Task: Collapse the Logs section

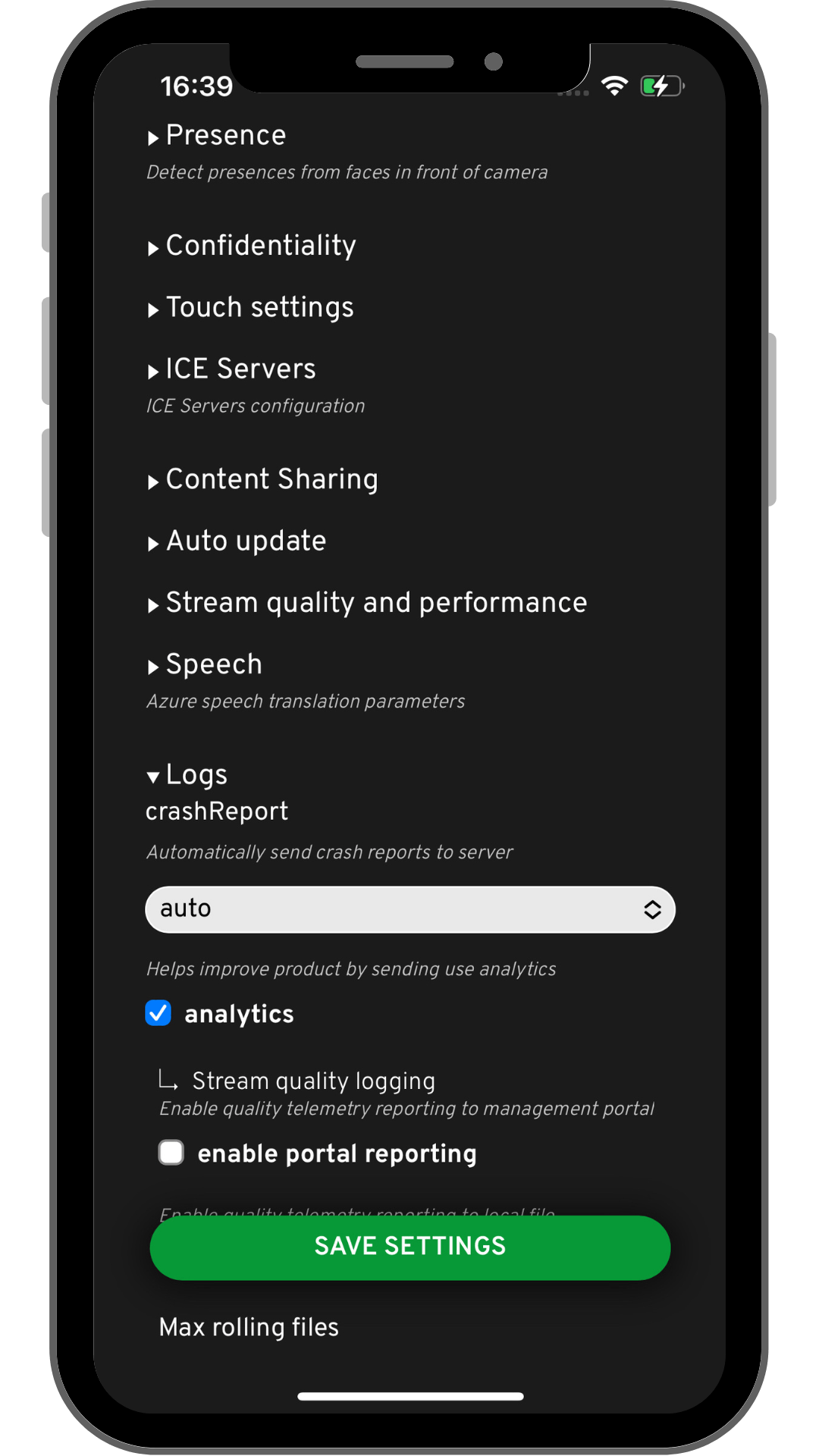Action: [x=187, y=775]
